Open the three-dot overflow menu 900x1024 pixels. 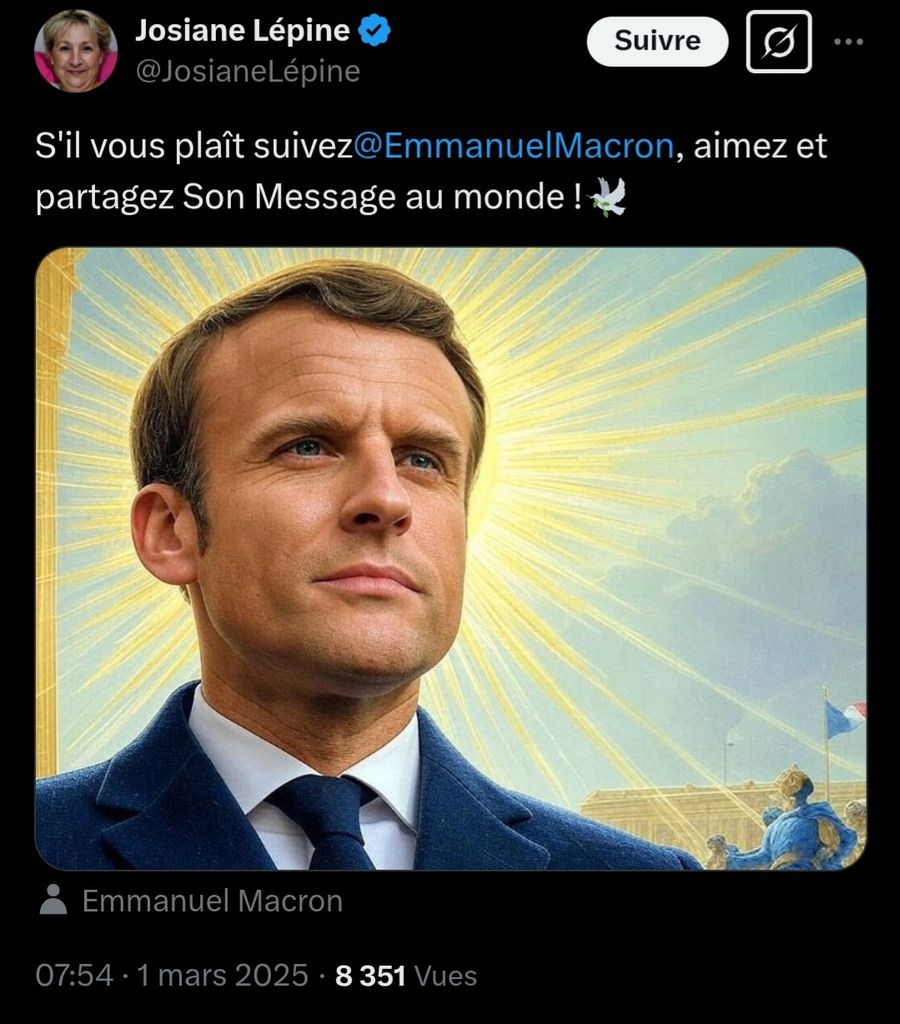pyautogui.click(x=847, y=41)
